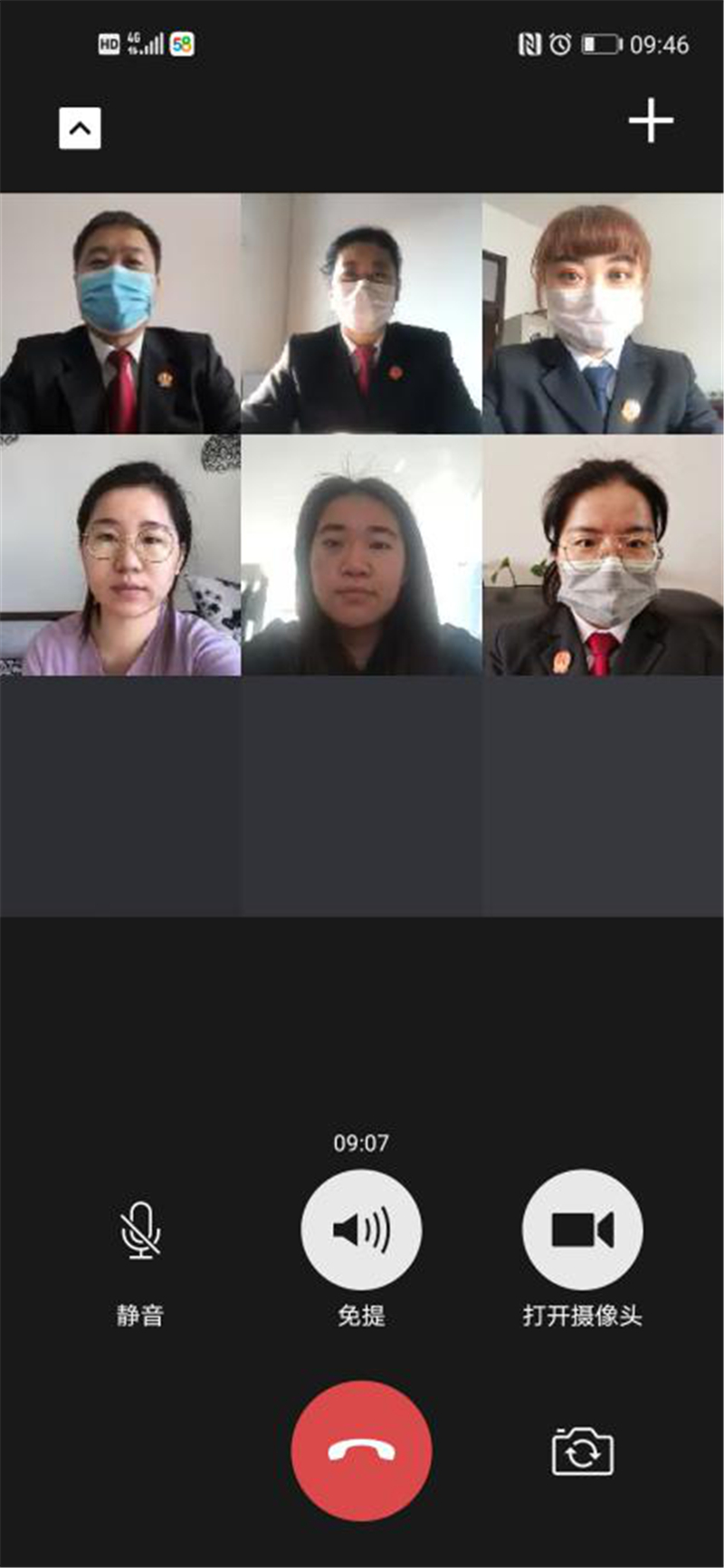Open tile of woman in lilac top
Screen dimensions: 724x1568
click(120, 555)
